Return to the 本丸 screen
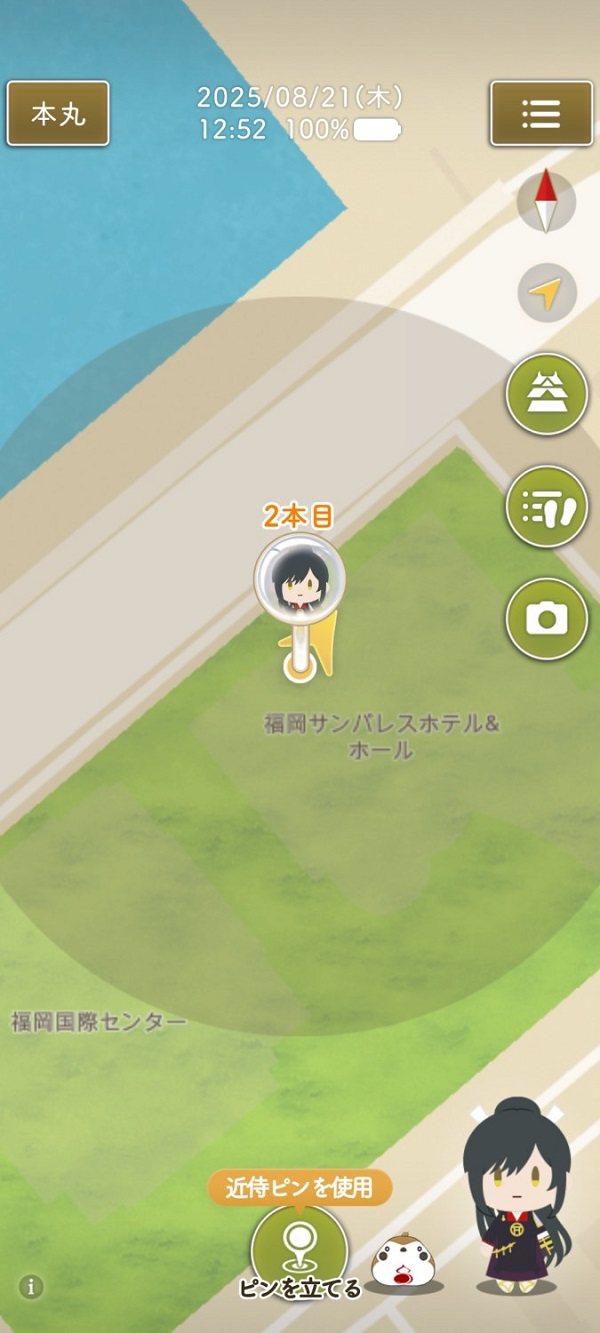 pos(58,113)
